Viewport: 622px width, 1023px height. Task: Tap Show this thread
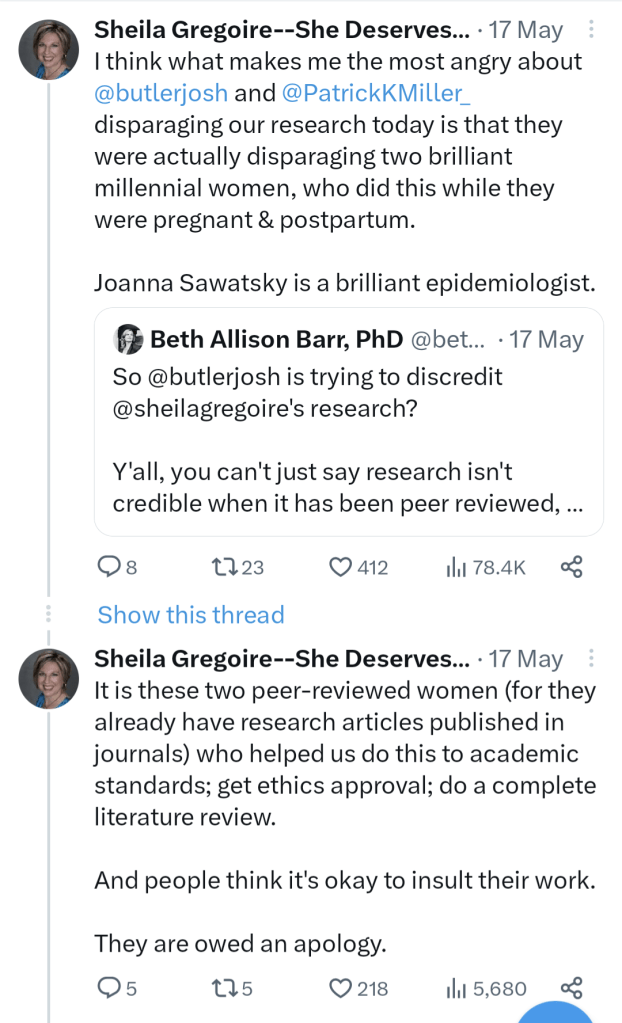pos(191,614)
